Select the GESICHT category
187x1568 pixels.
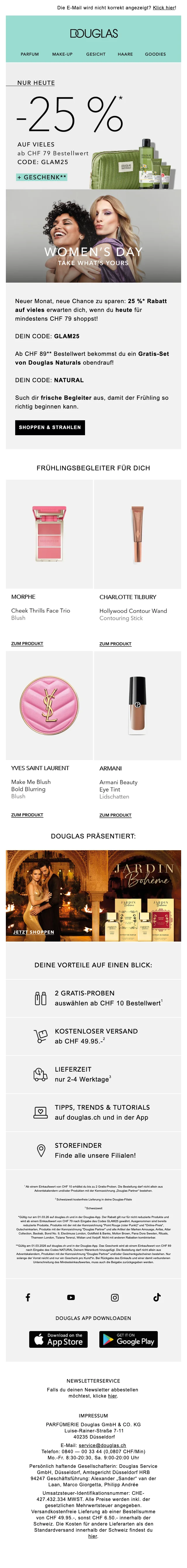(95, 54)
